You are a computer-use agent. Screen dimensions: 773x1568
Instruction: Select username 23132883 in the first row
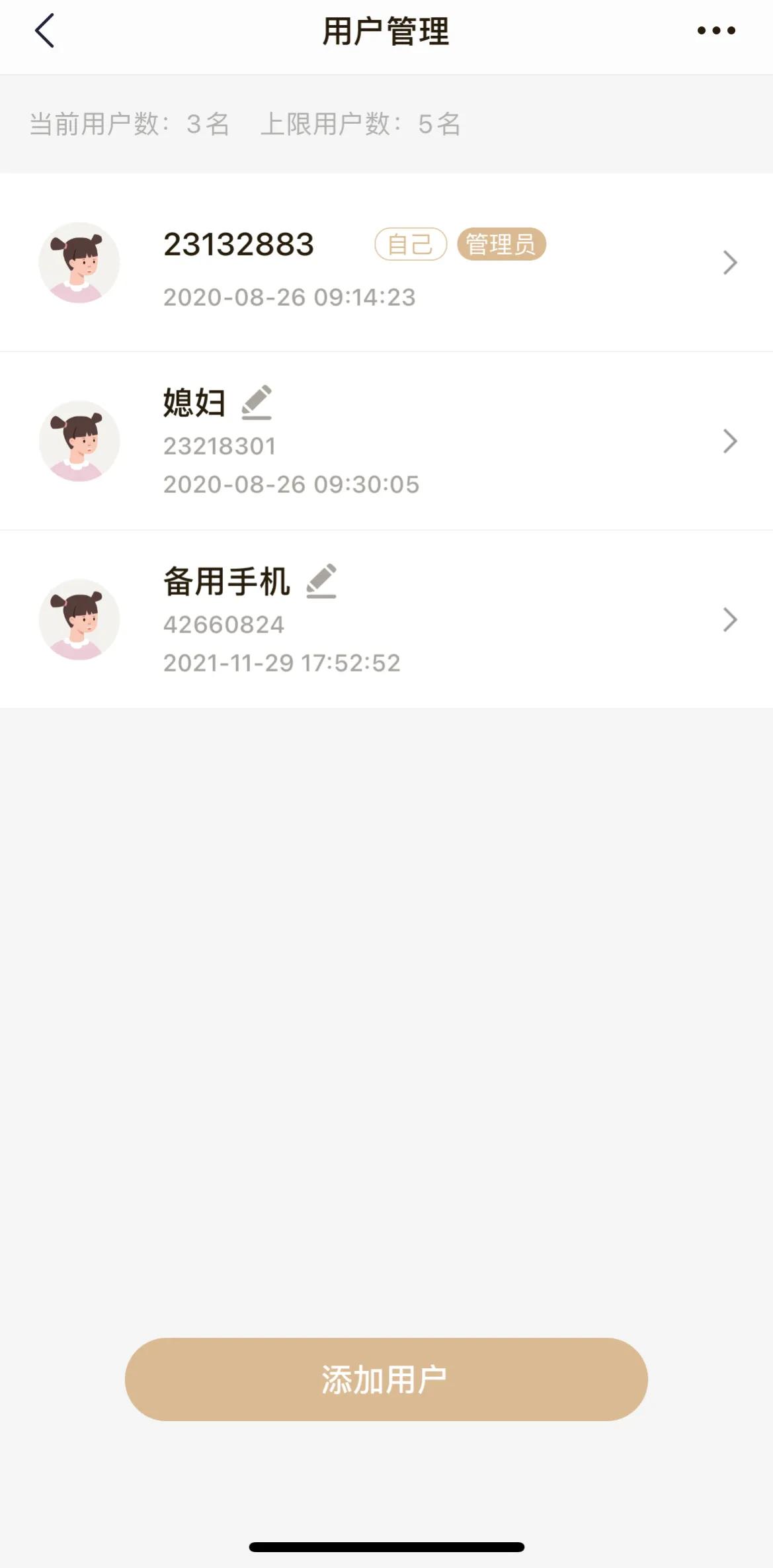point(239,244)
